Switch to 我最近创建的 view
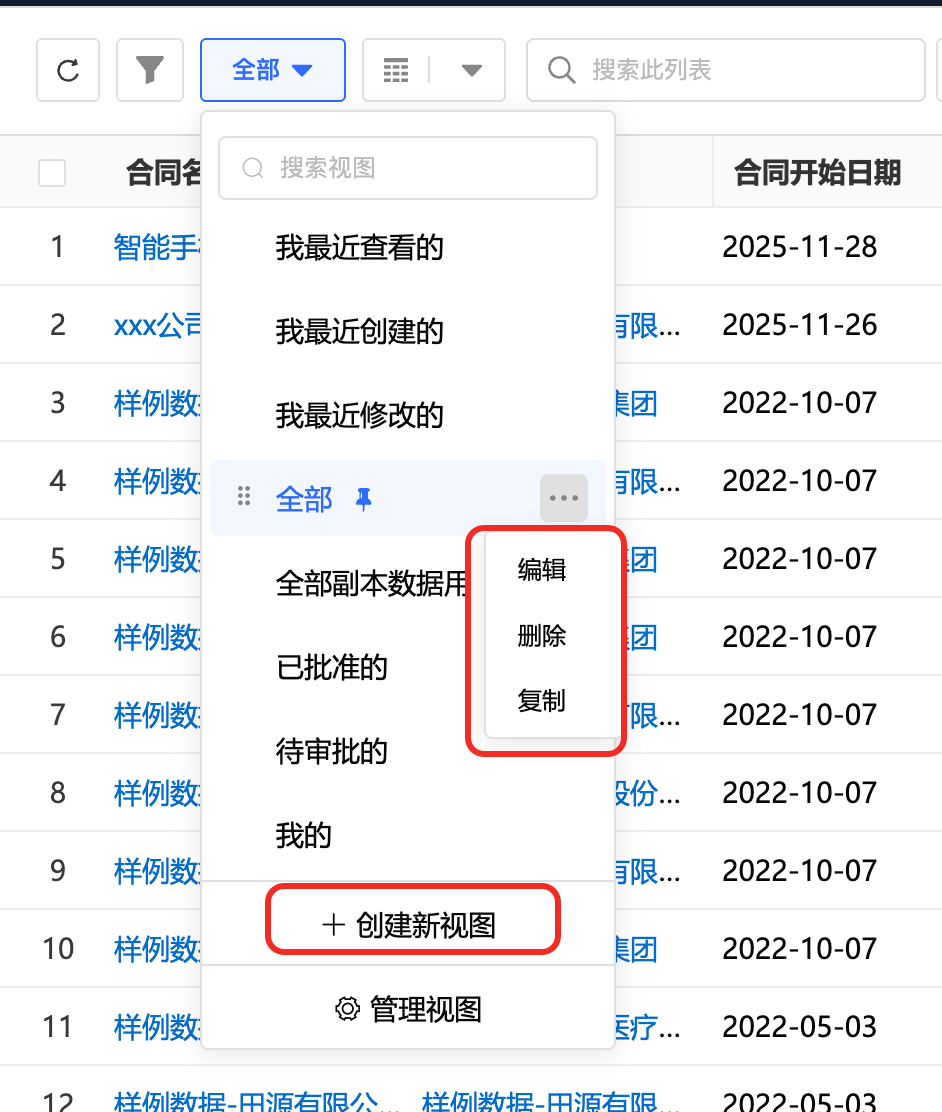The image size is (942, 1112). tap(359, 331)
